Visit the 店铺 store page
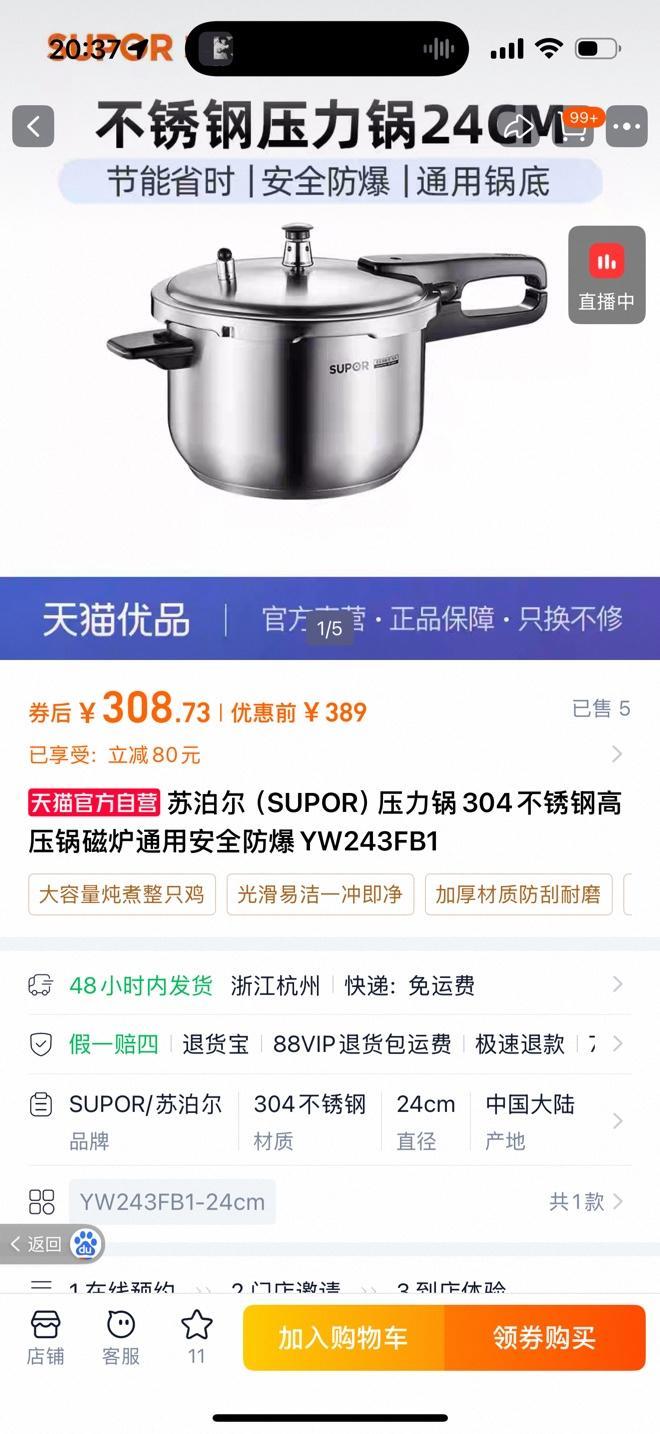The image size is (660, 1434). (46, 1337)
